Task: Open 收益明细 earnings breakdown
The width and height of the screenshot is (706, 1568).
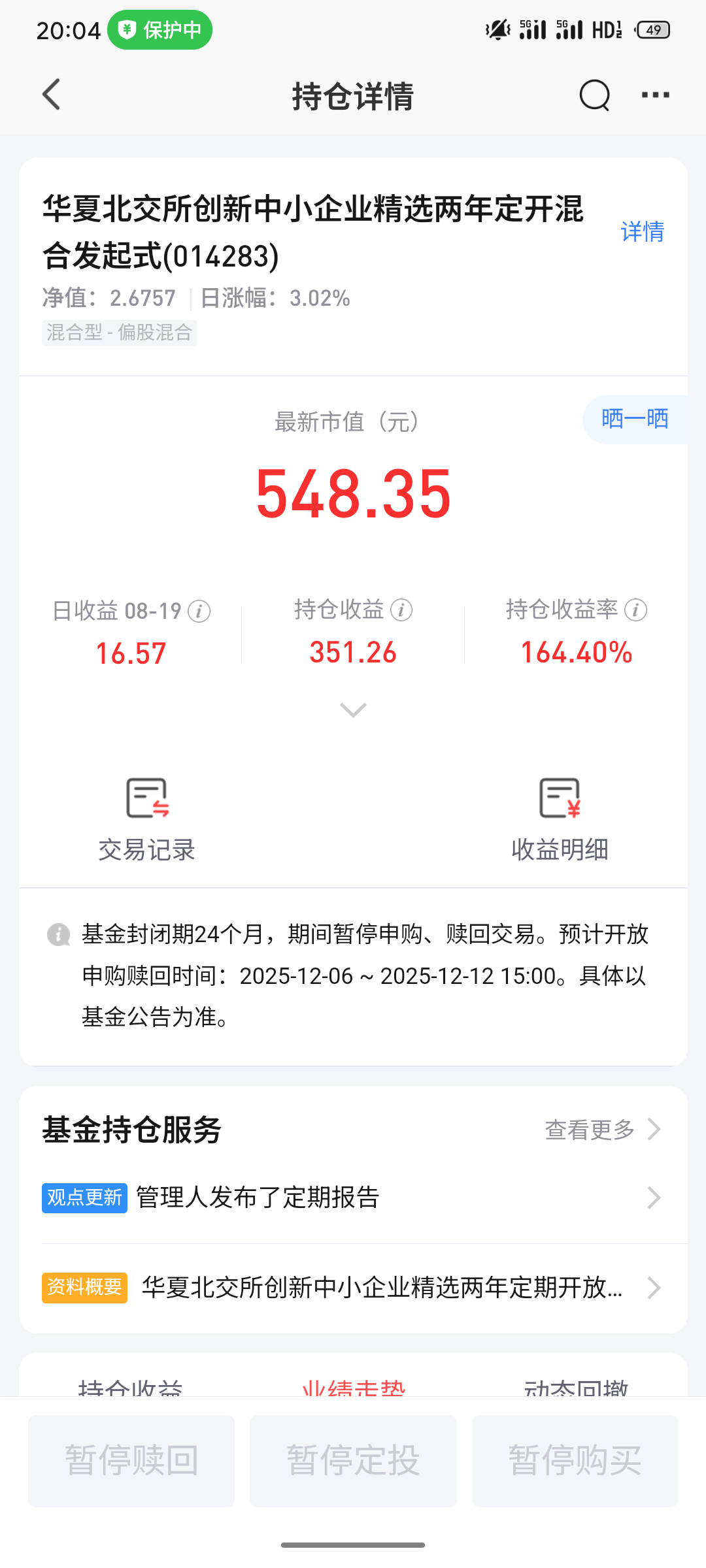Action: 560,820
